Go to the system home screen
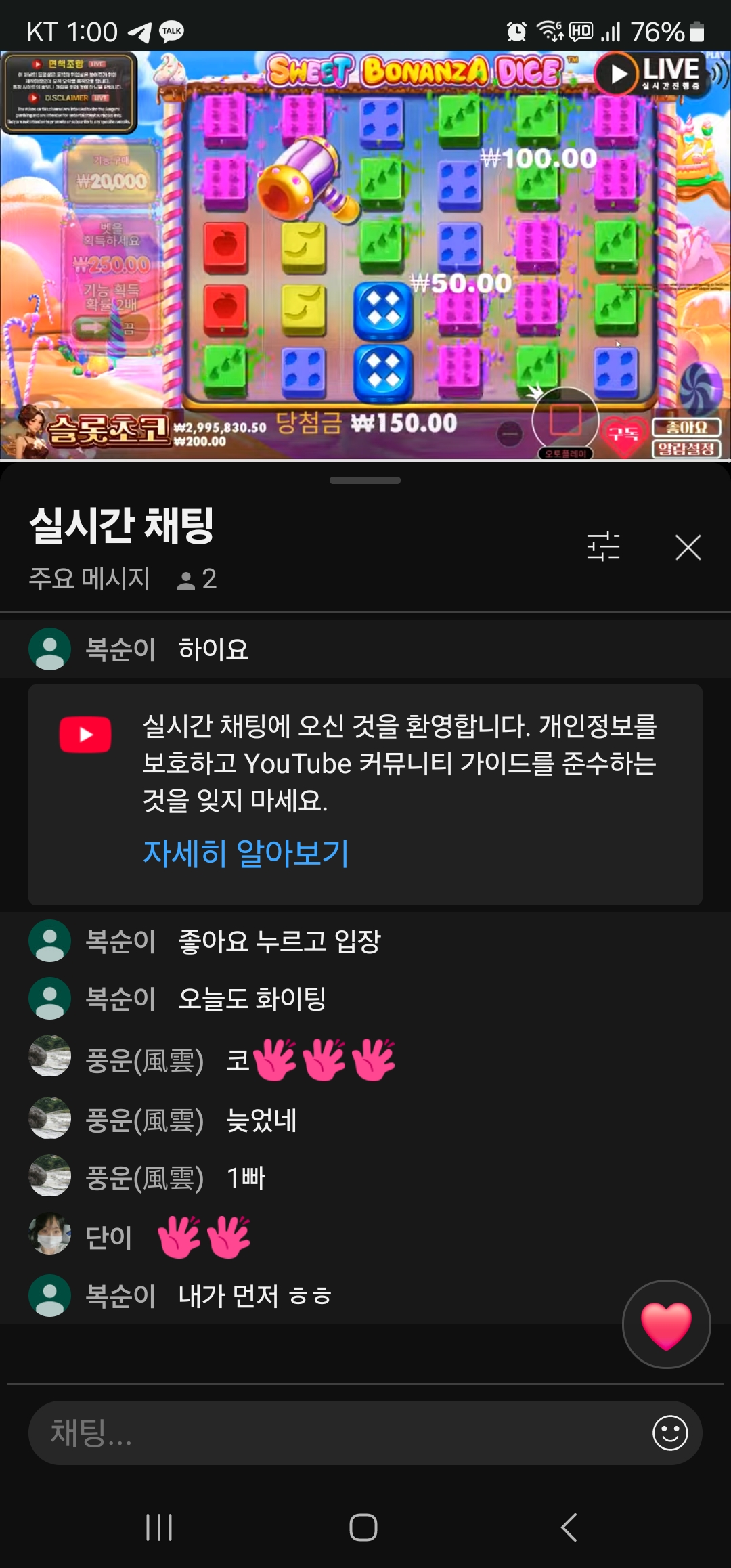The image size is (731, 1568). click(x=363, y=1527)
